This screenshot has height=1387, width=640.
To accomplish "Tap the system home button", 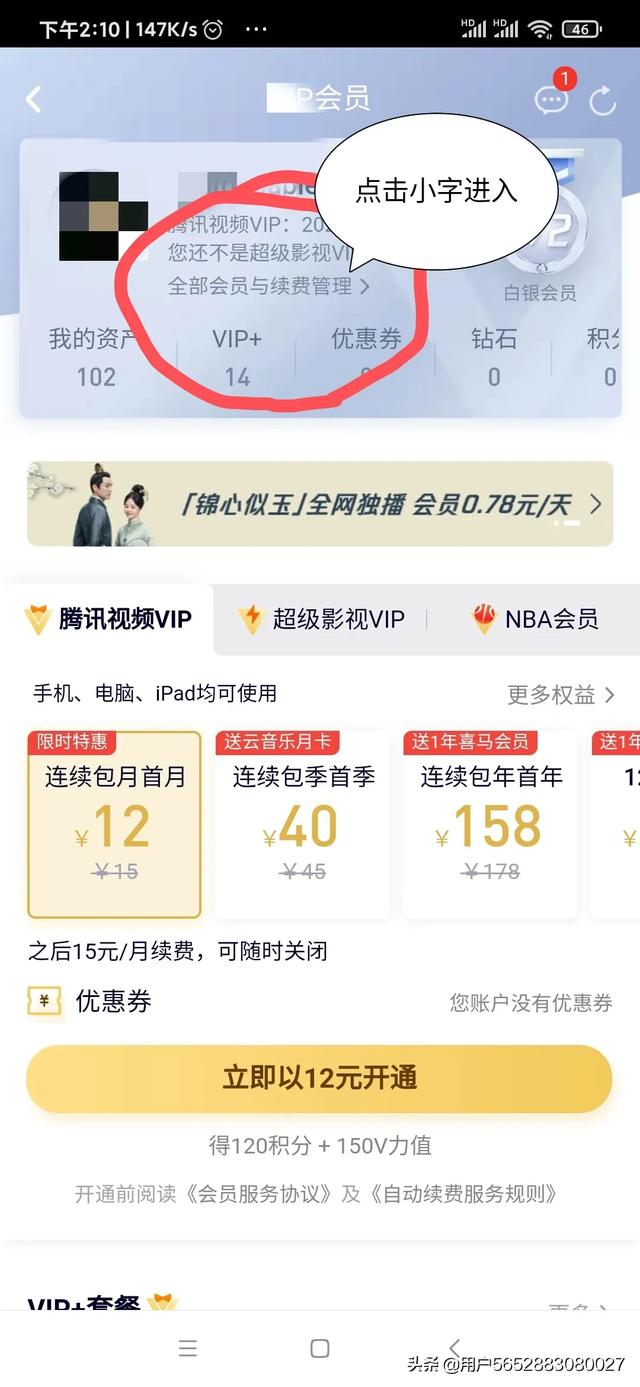I will coord(320,1348).
